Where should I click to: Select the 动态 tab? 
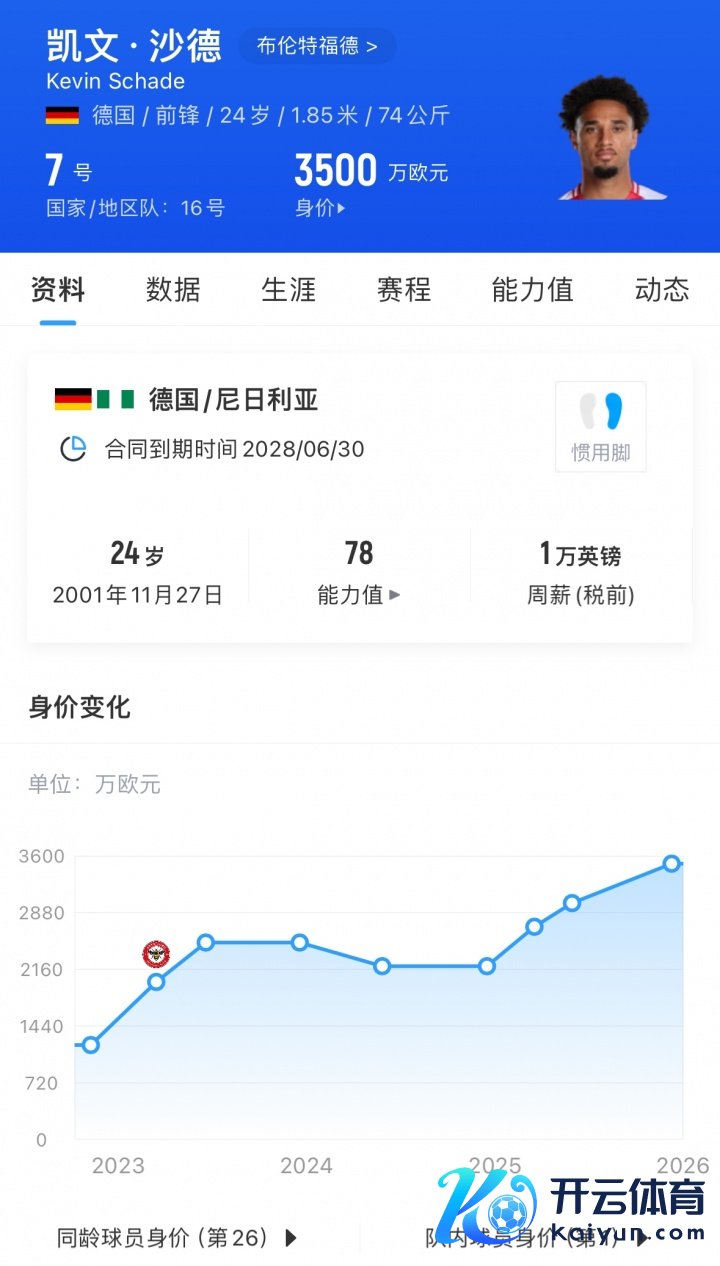(x=661, y=290)
